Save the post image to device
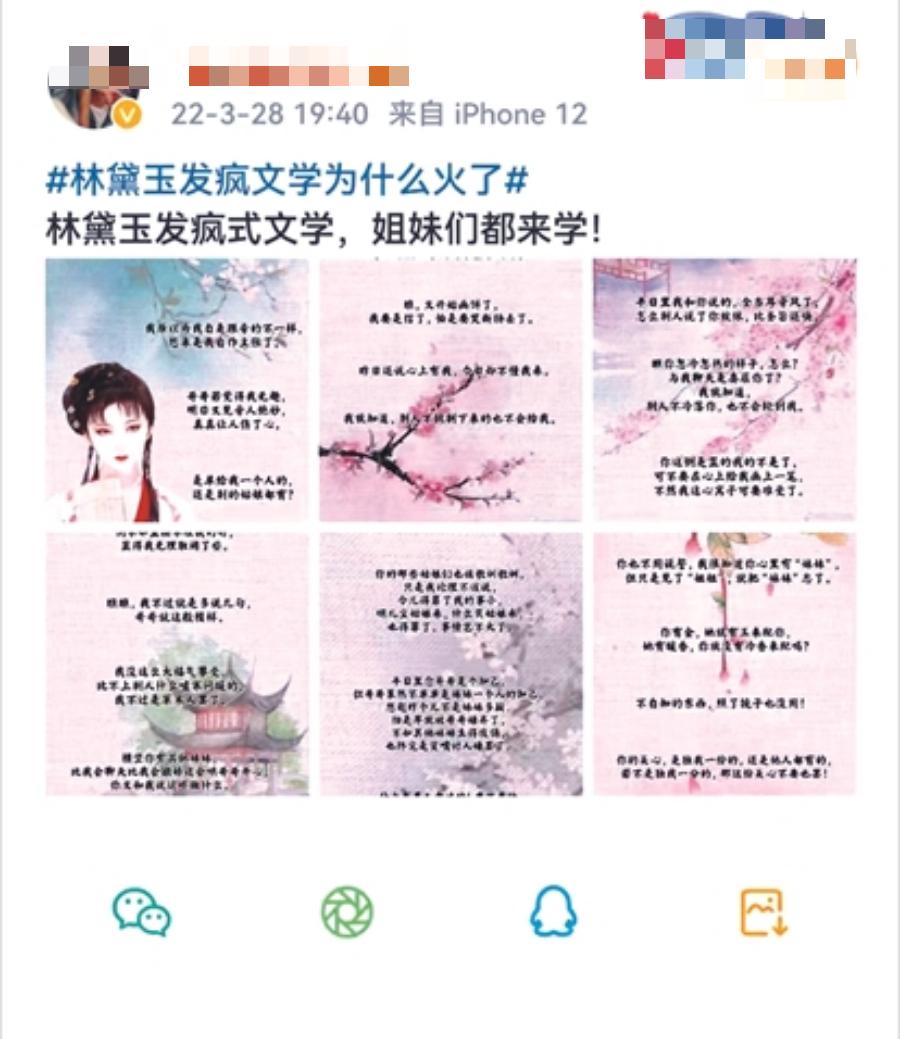Viewport: 900px width, 1039px height. (764, 912)
